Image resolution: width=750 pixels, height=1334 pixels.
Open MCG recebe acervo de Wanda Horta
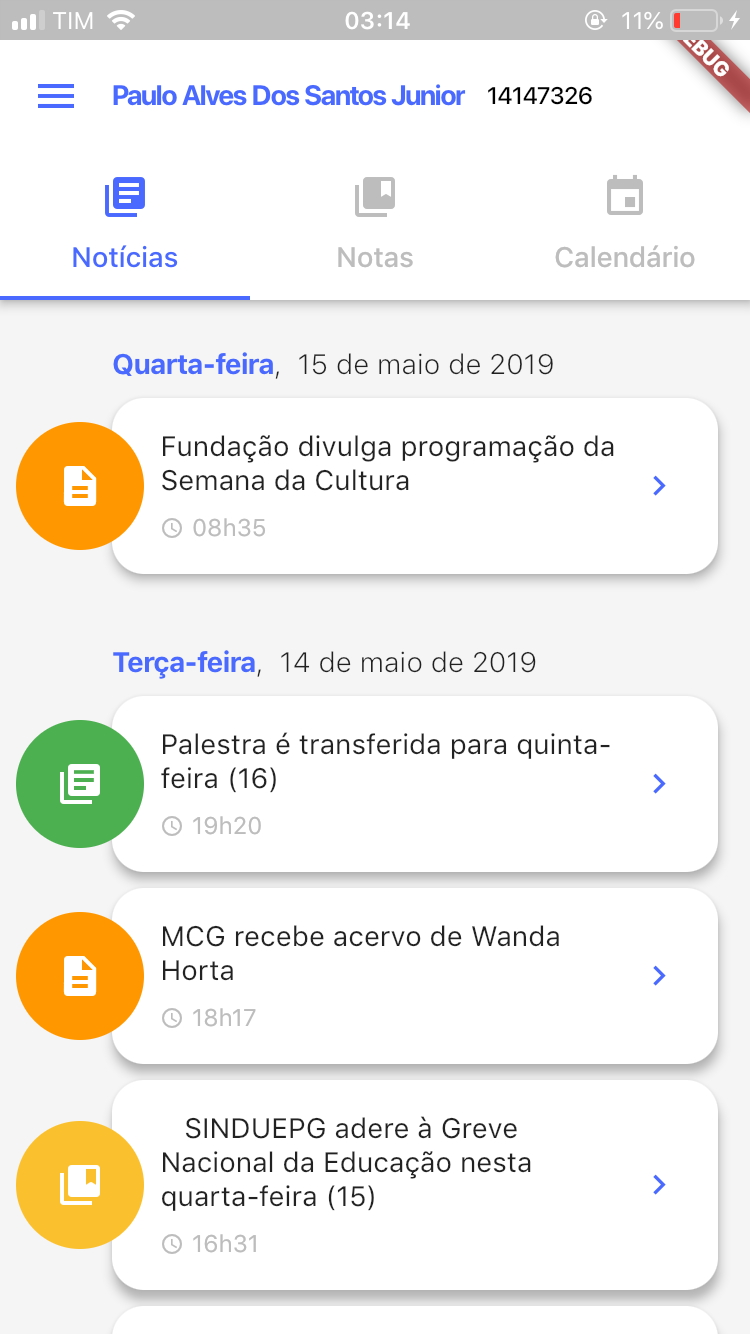pos(414,976)
